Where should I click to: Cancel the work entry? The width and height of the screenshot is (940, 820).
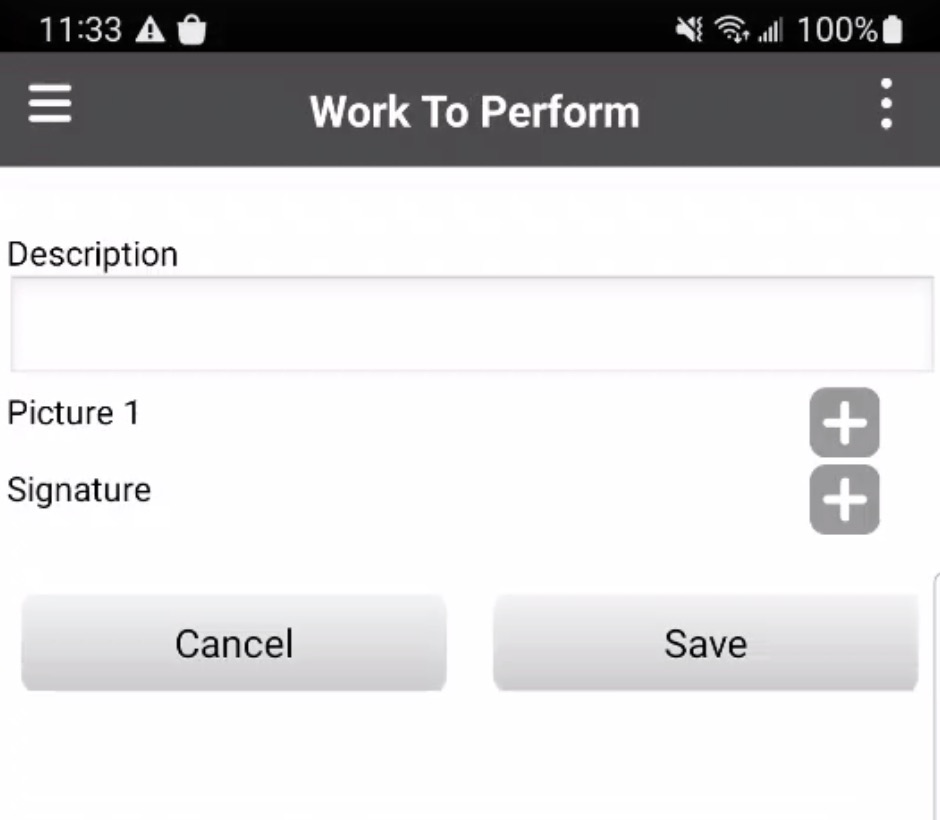tap(234, 643)
